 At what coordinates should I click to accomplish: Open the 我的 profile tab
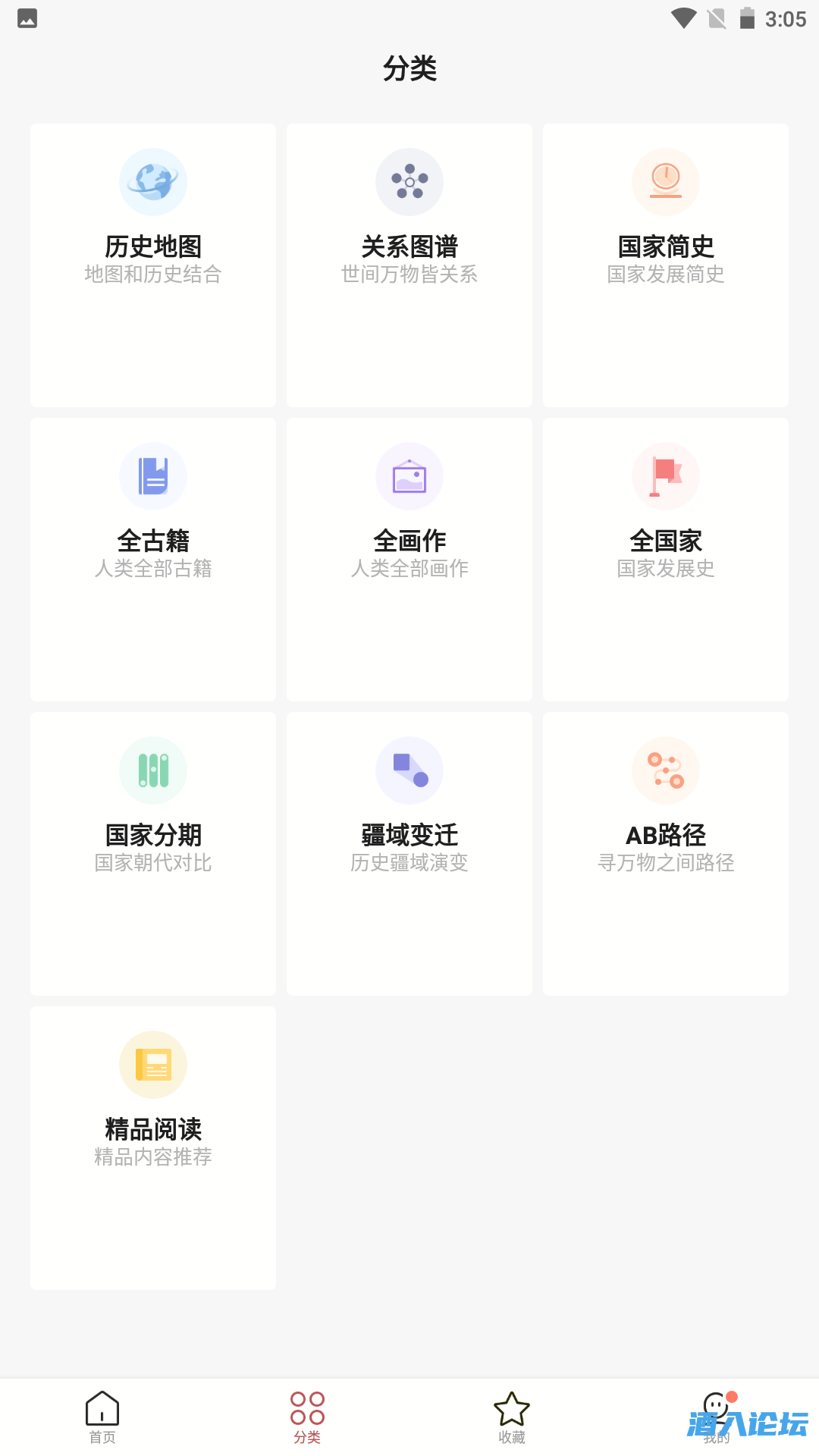point(717,1417)
